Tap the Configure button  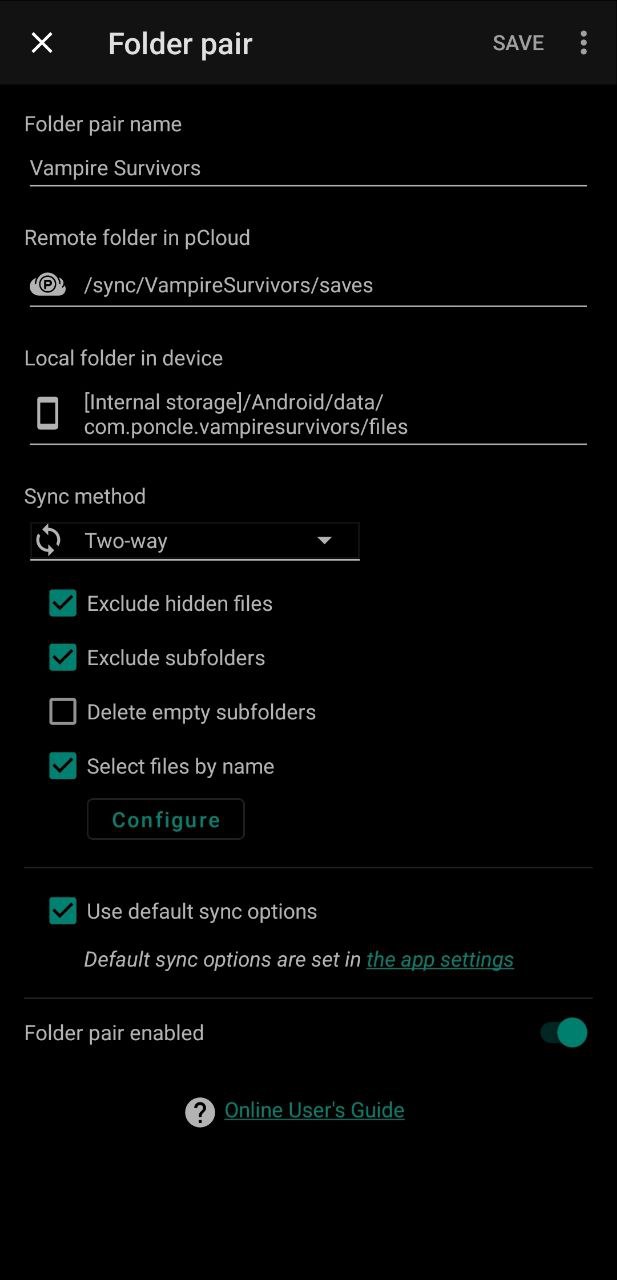tap(166, 819)
